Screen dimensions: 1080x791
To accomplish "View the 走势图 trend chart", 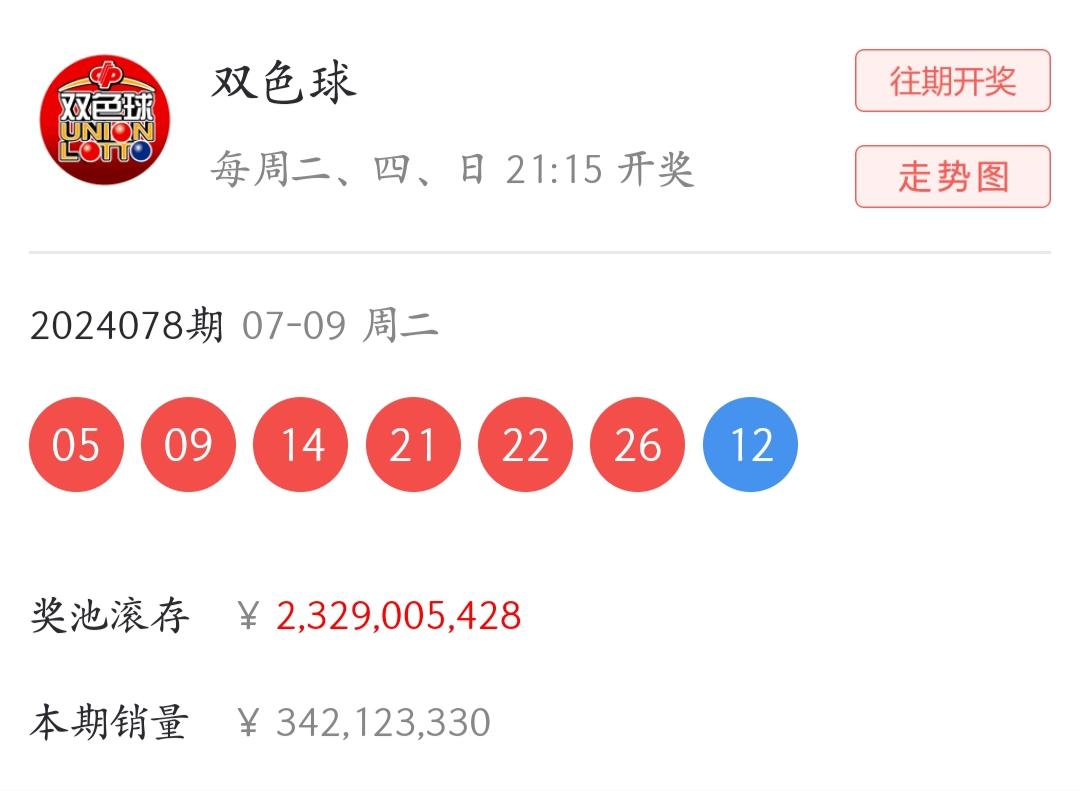I will [952, 177].
